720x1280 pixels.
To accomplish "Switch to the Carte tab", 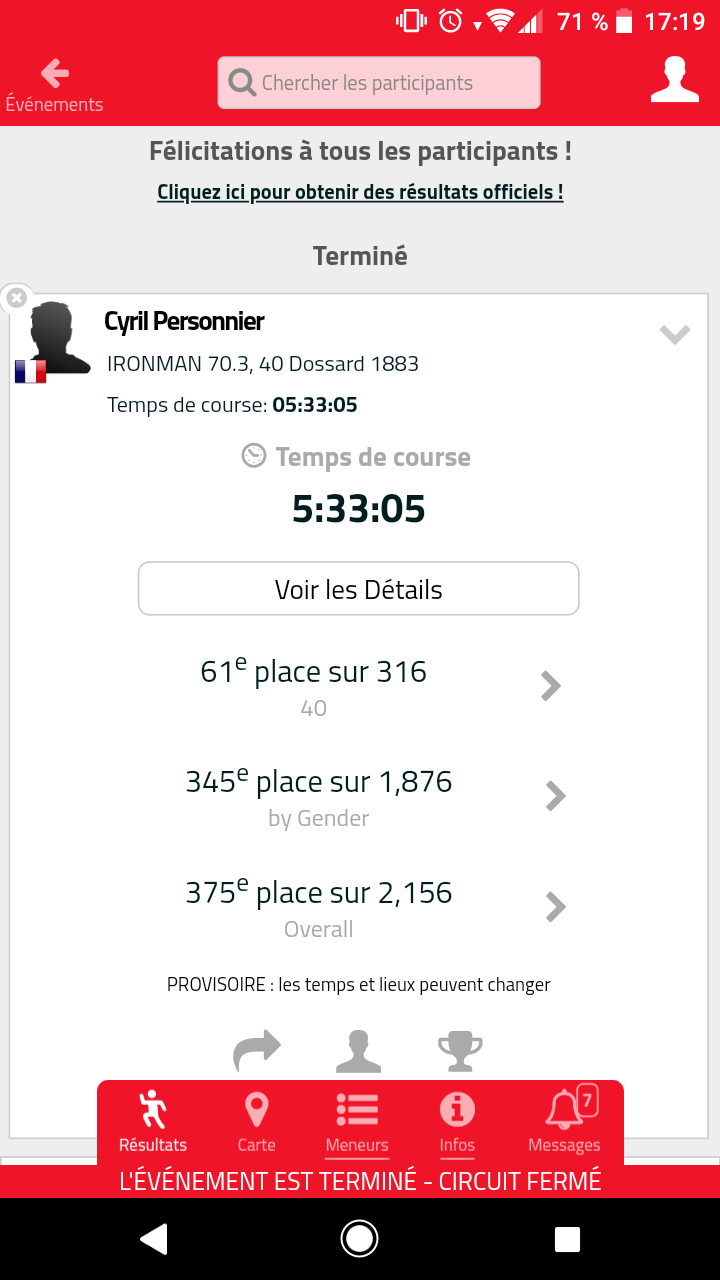I will point(257,1122).
